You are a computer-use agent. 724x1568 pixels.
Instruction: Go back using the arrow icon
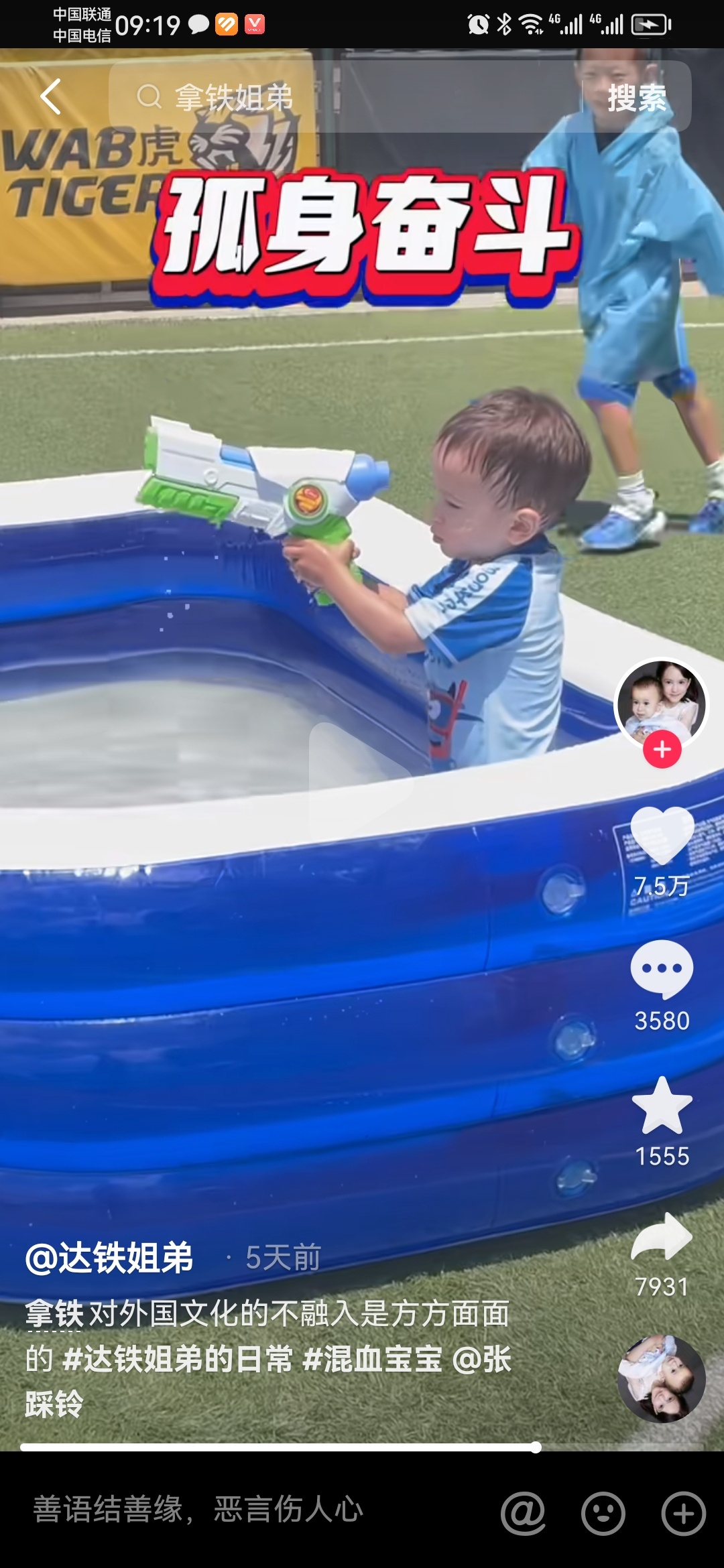pyautogui.click(x=51, y=96)
